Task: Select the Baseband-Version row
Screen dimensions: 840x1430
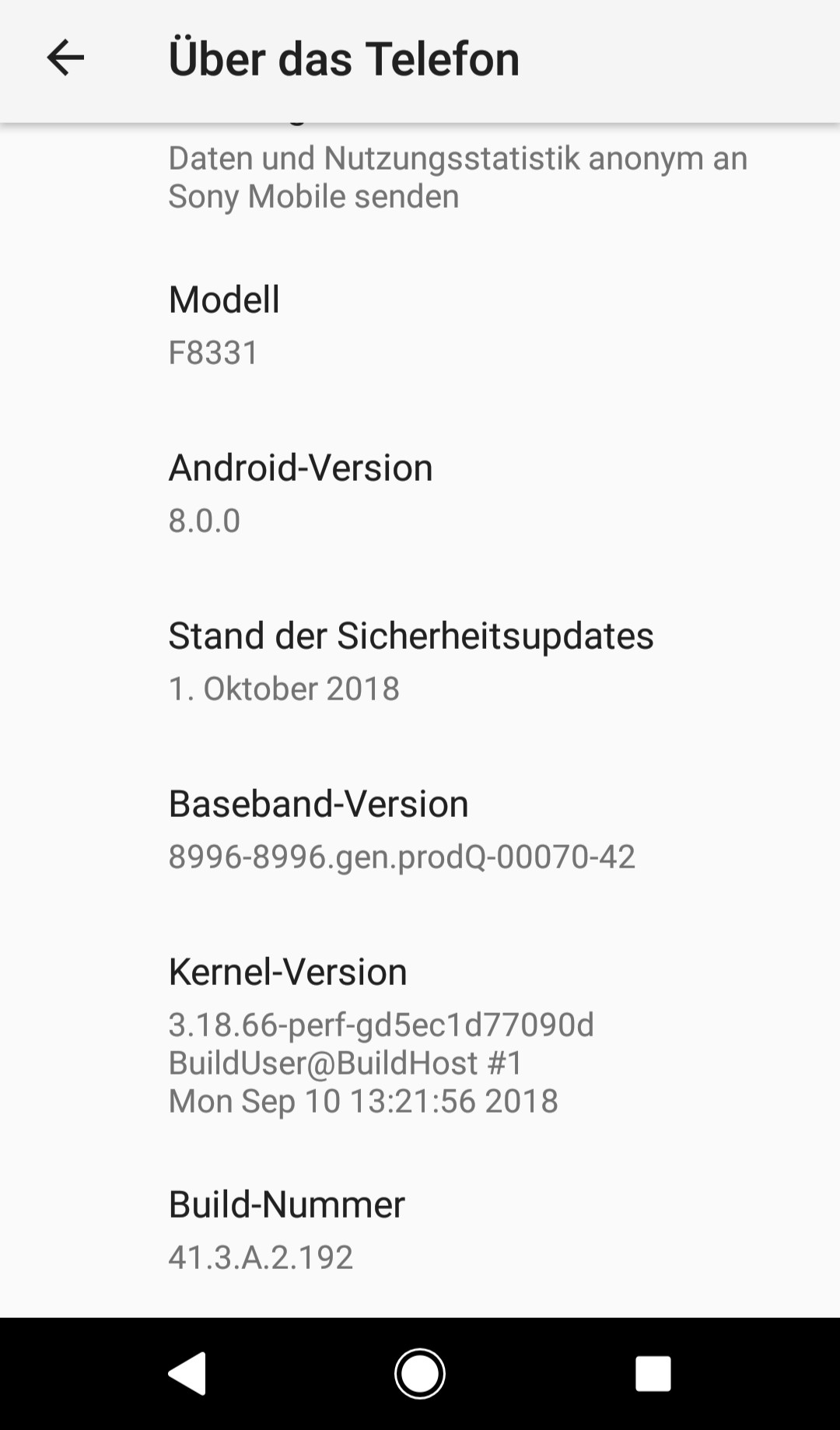Action: tap(420, 829)
